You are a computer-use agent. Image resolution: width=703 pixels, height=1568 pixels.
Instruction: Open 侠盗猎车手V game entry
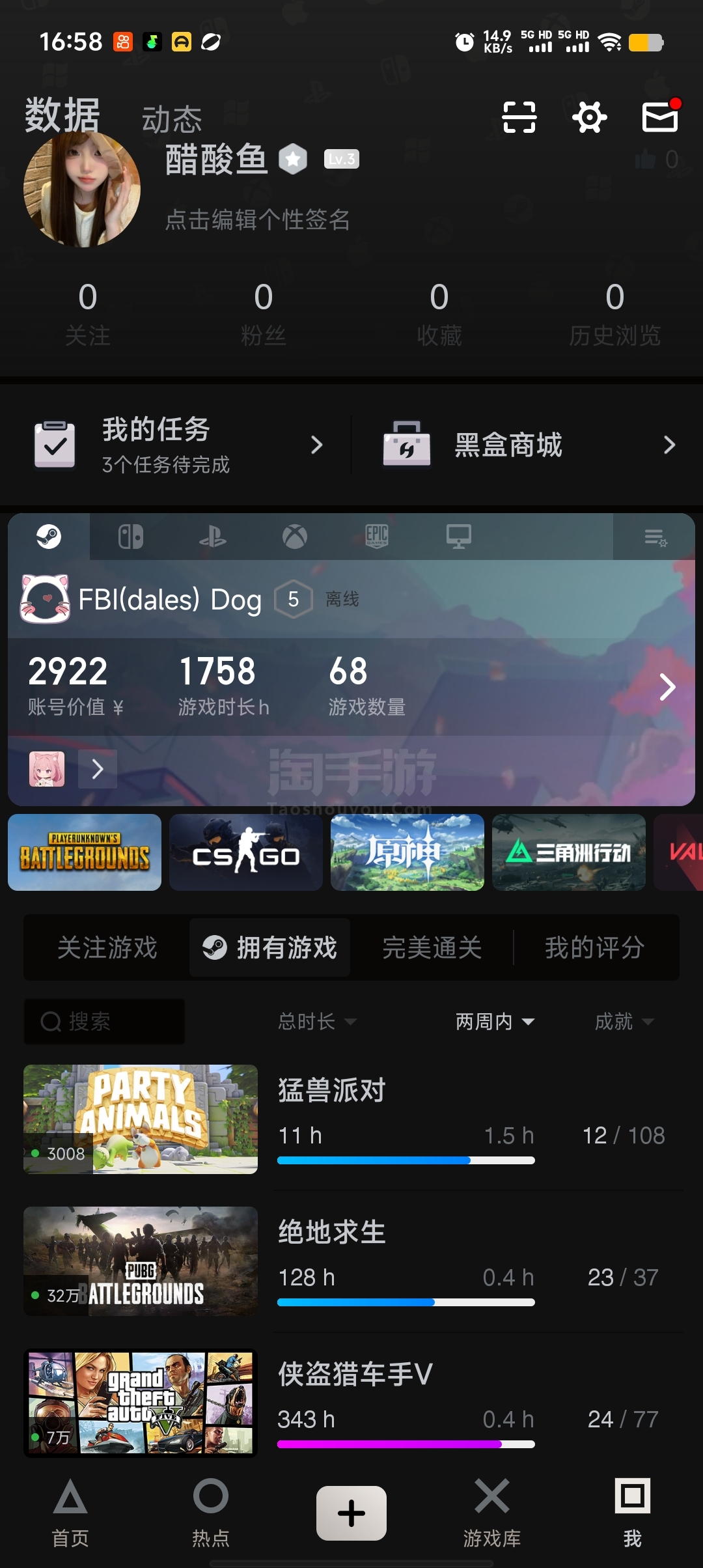[351, 1403]
